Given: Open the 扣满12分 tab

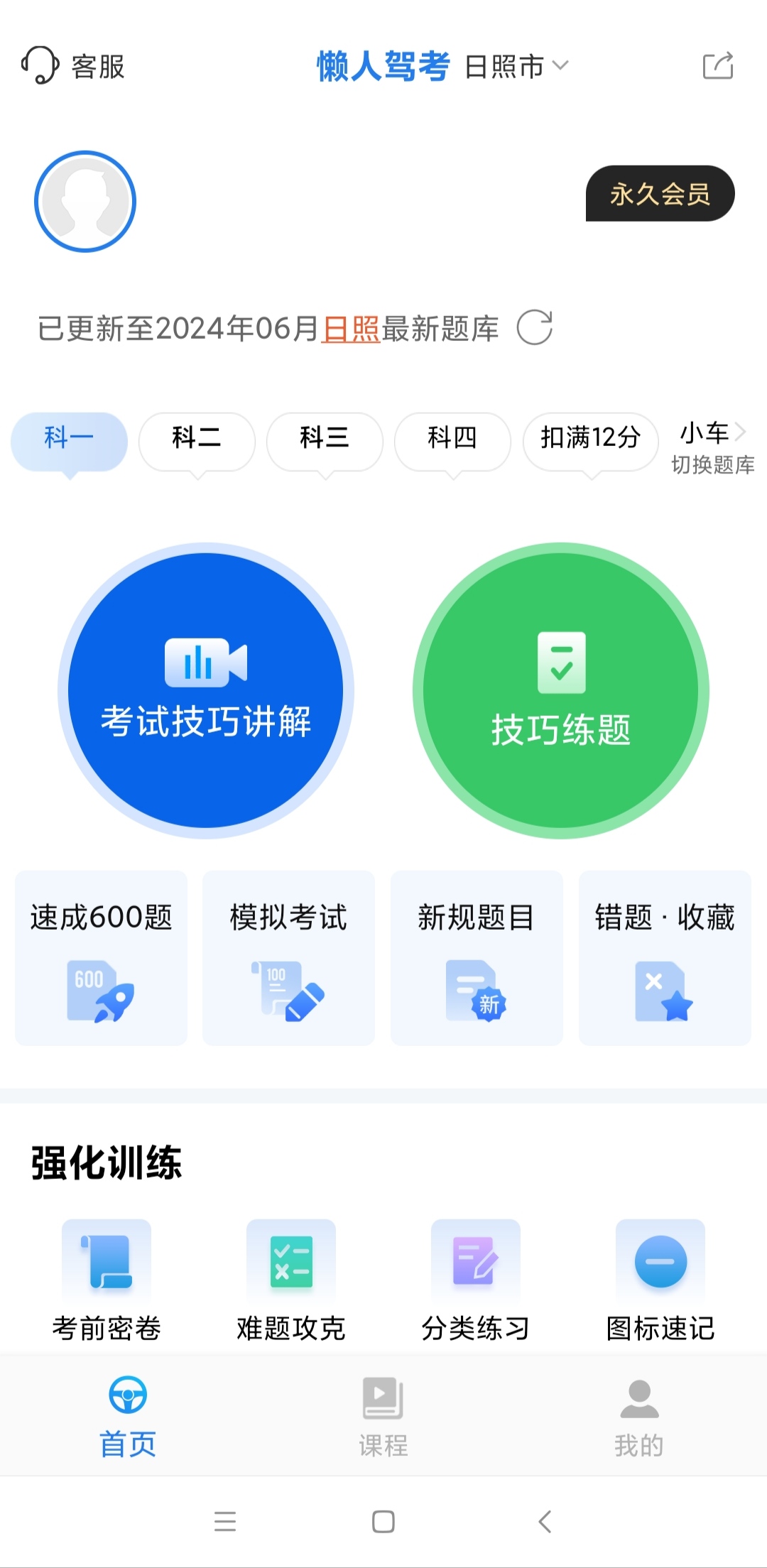Looking at the screenshot, I should click(590, 437).
